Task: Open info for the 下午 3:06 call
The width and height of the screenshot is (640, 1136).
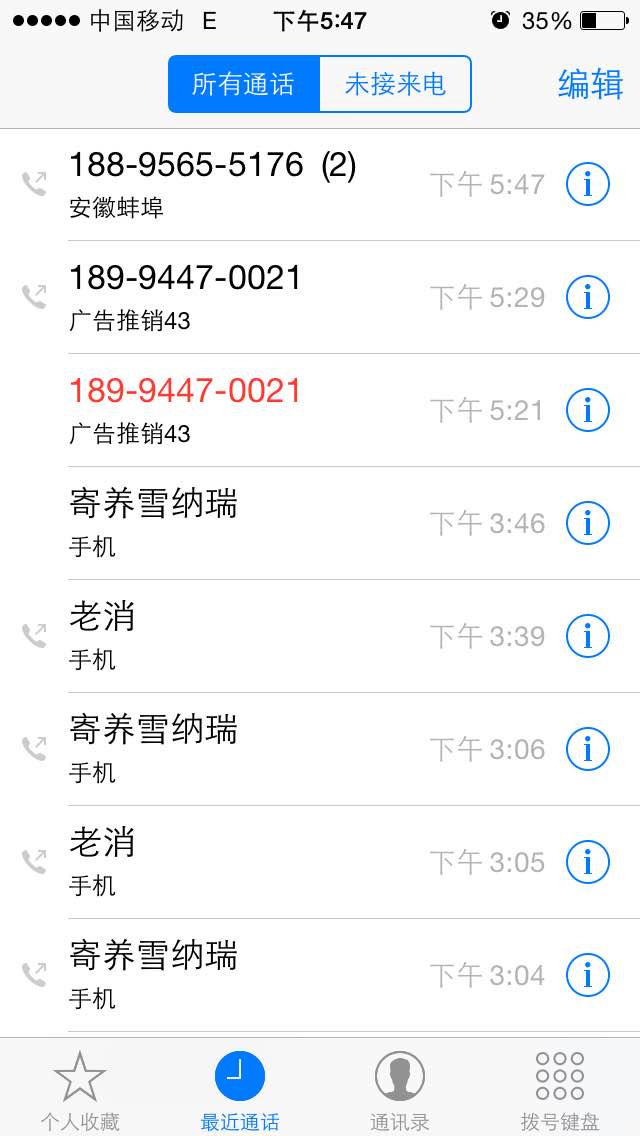Action: [588, 749]
